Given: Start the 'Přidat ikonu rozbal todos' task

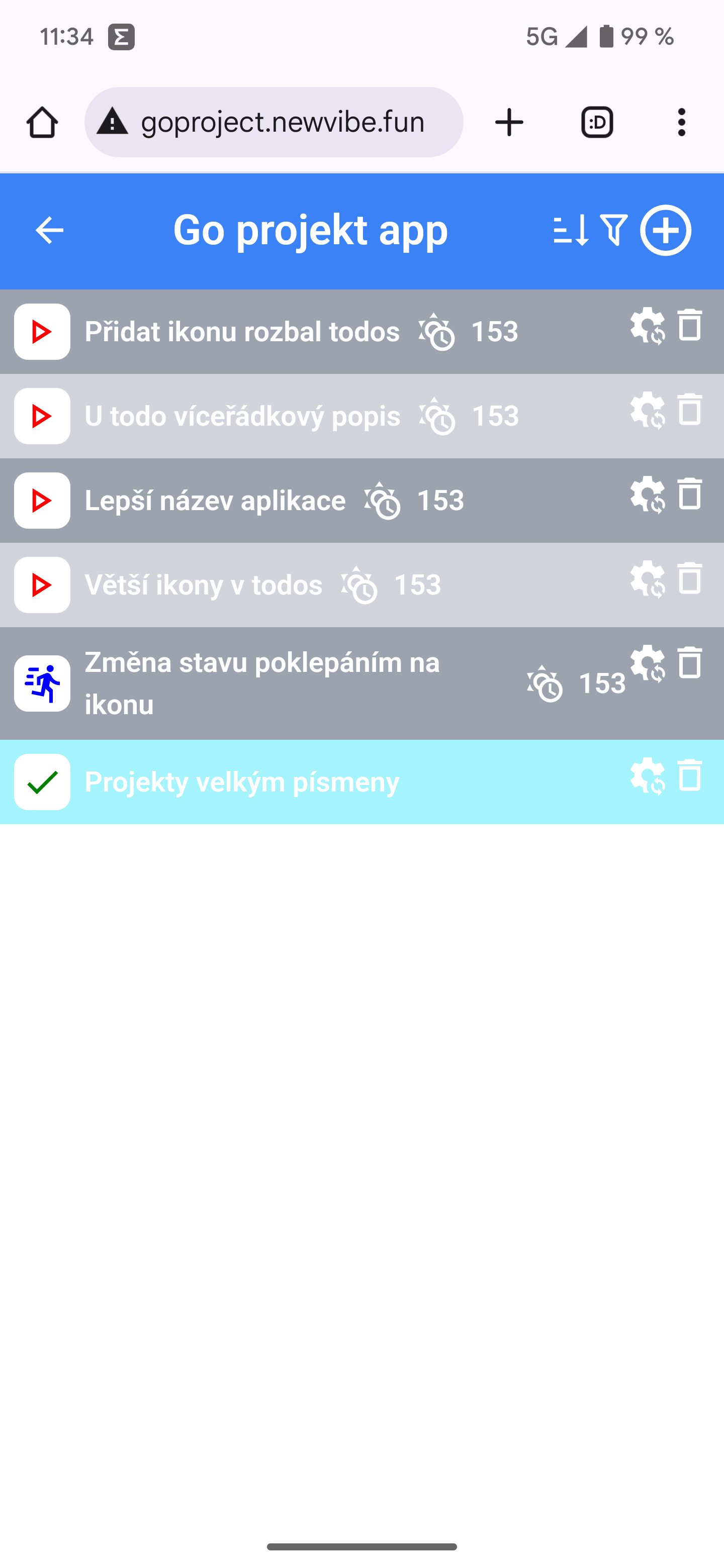Looking at the screenshot, I should (x=42, y=332).
